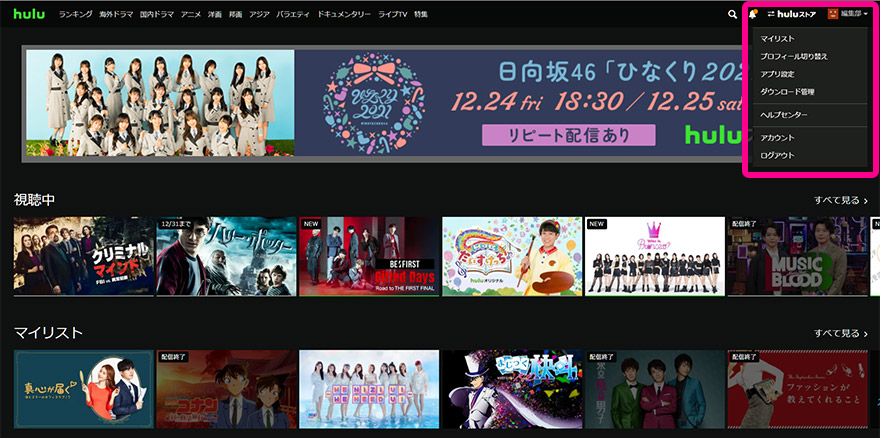Tap すべて見る next to マイリスト heading
This screenshot has height=438, width=880.
[840, 332]
